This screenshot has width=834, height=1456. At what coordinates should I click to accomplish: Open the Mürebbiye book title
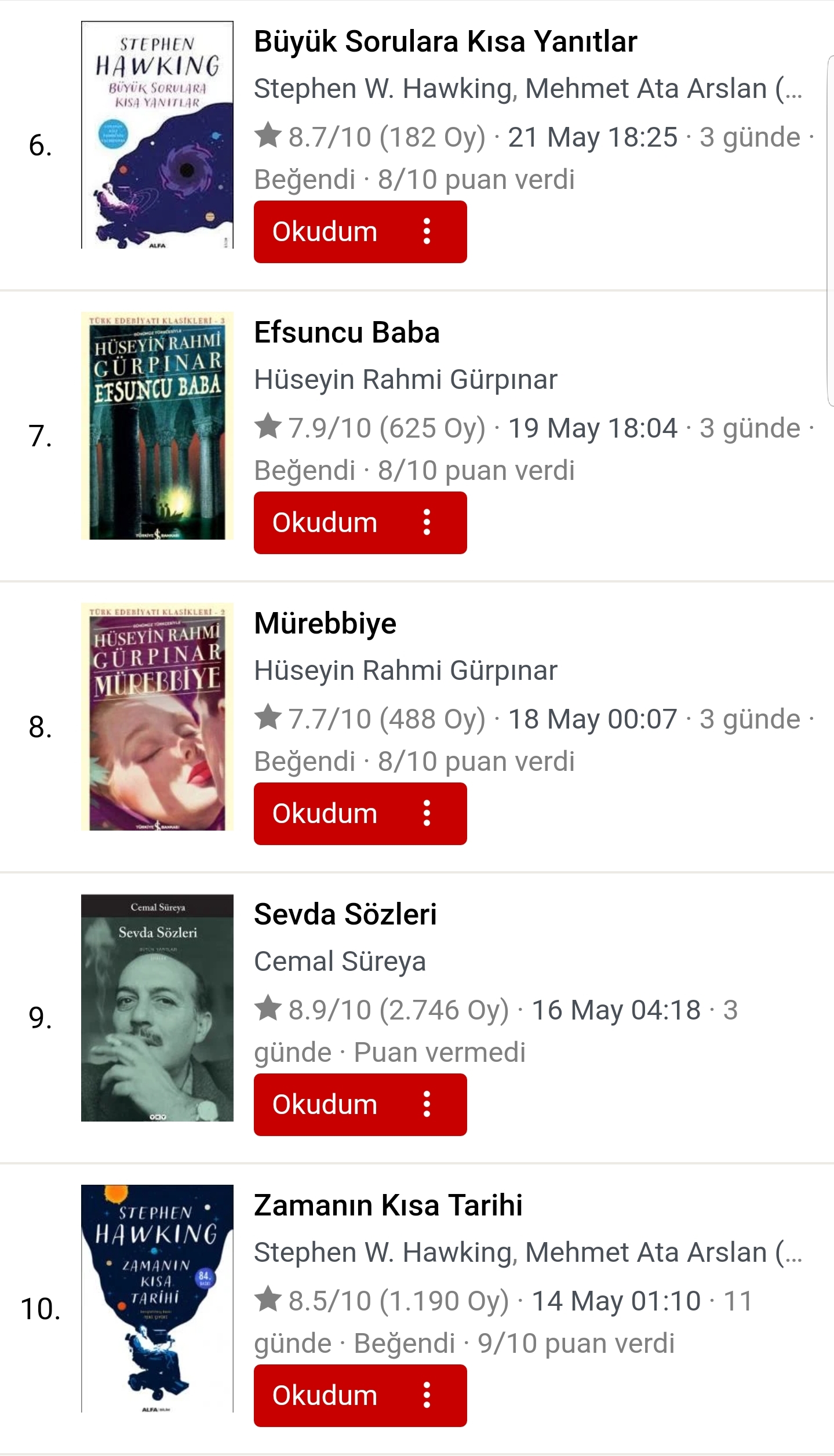[x=325, y=624]
